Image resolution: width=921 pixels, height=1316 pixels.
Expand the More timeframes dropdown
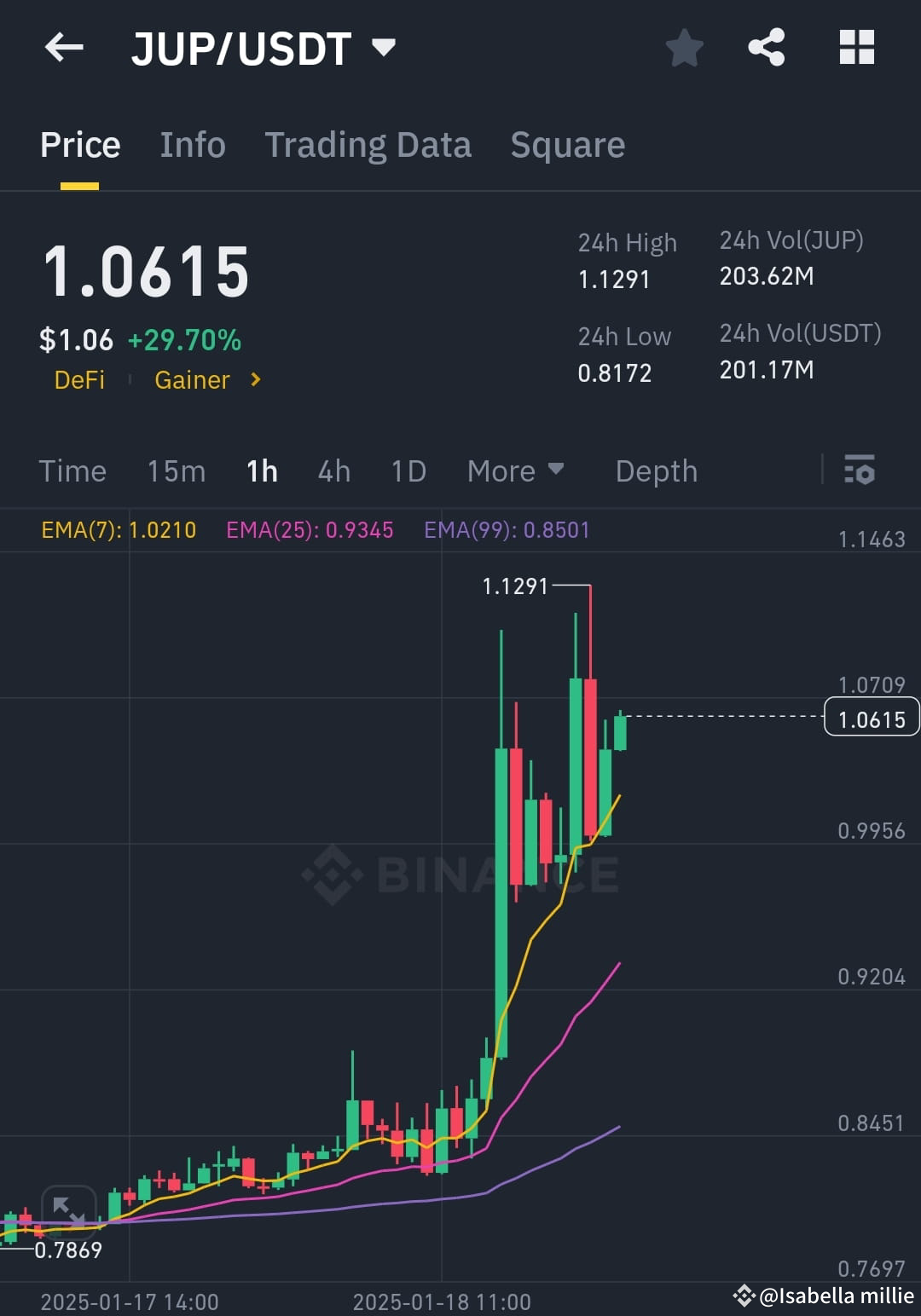coord(515,470)
